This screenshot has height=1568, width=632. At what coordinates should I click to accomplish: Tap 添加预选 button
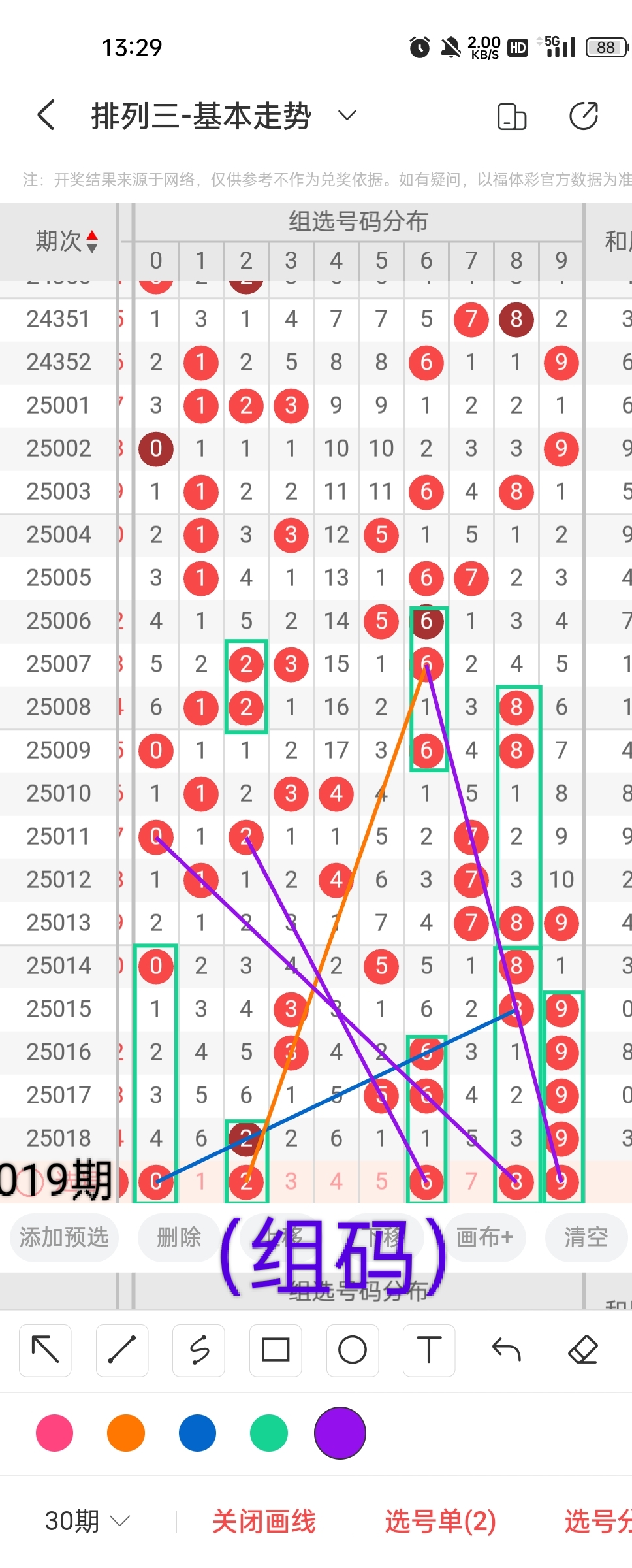pos(64,1237)
